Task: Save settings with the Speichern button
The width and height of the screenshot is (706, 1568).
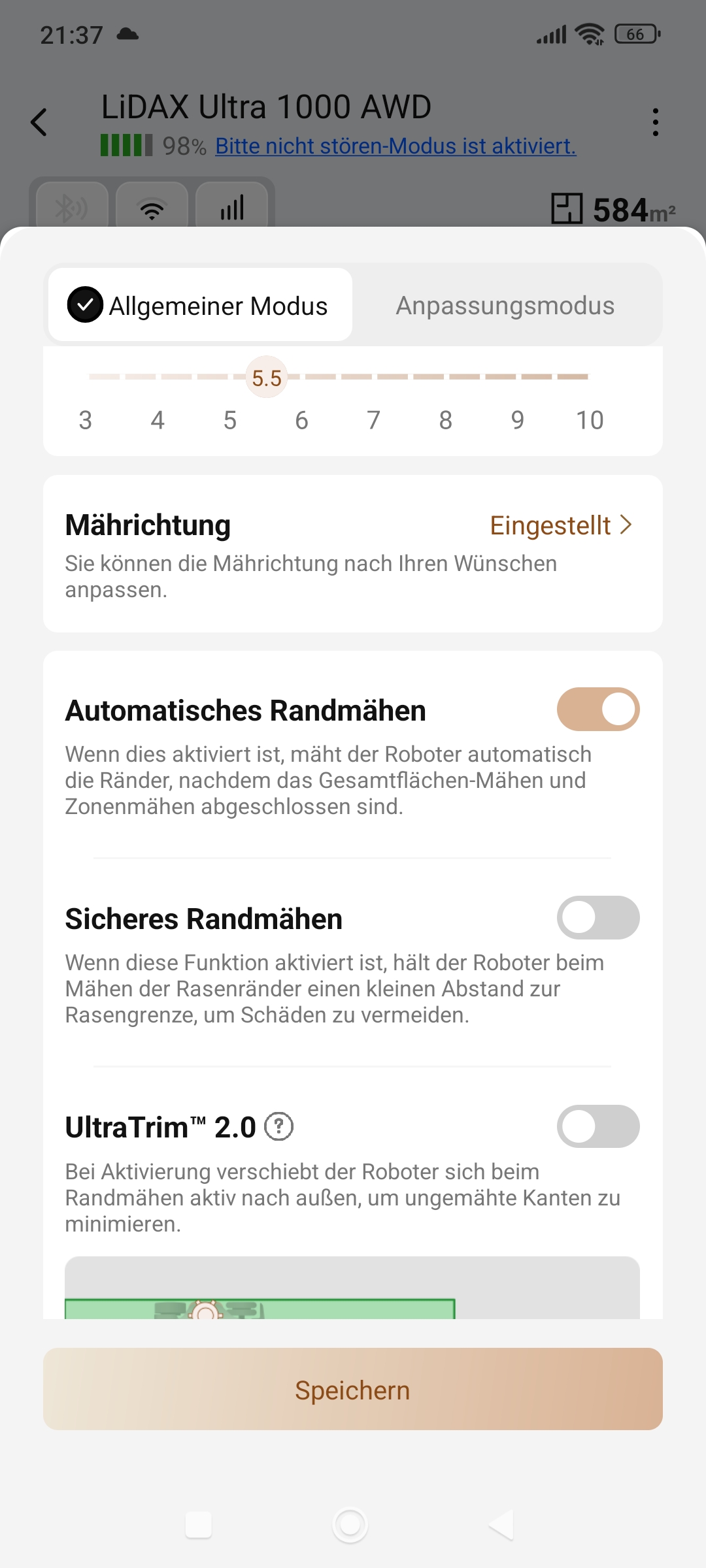Action: point(353,1389)
